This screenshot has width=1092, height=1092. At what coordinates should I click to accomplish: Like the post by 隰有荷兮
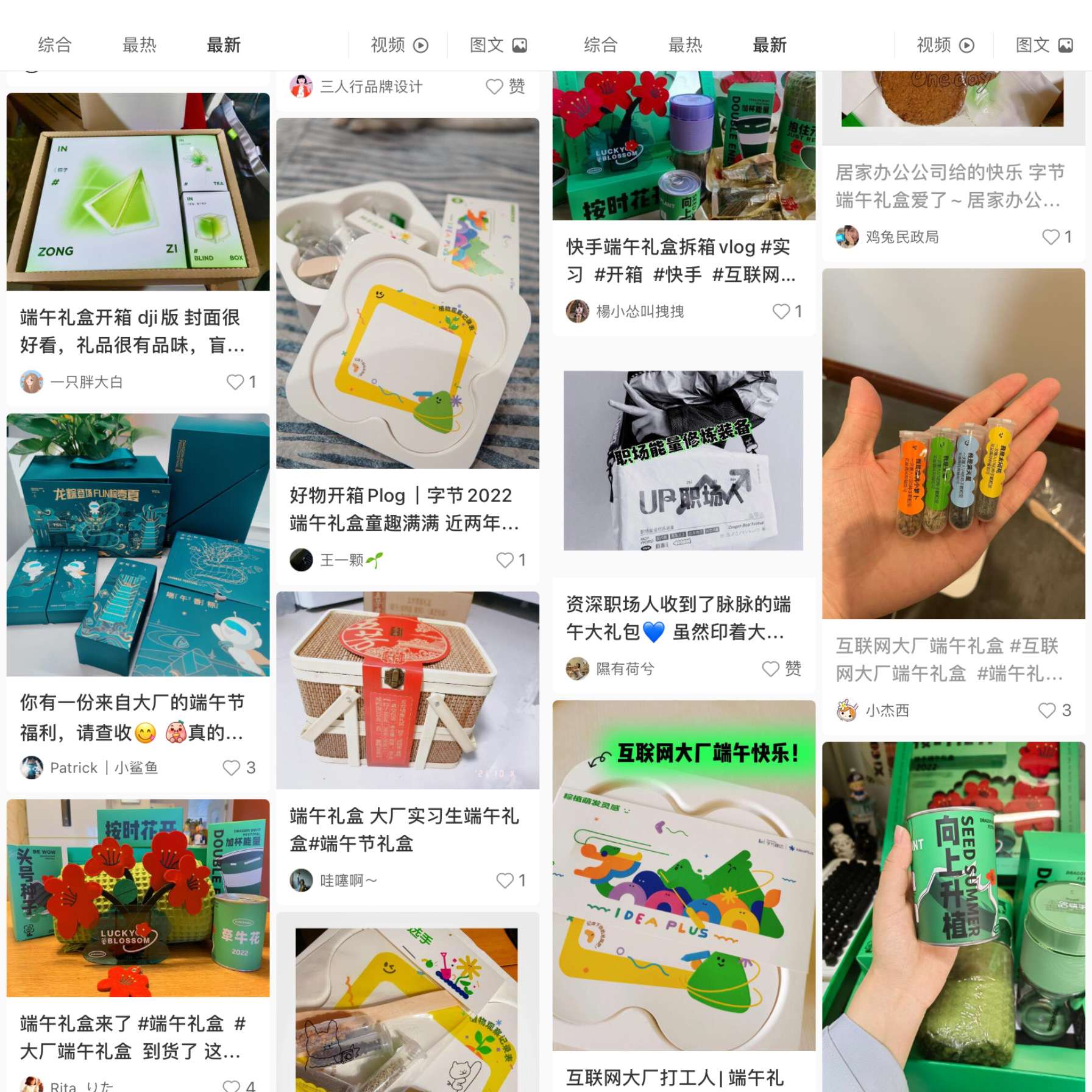point(771,668)
